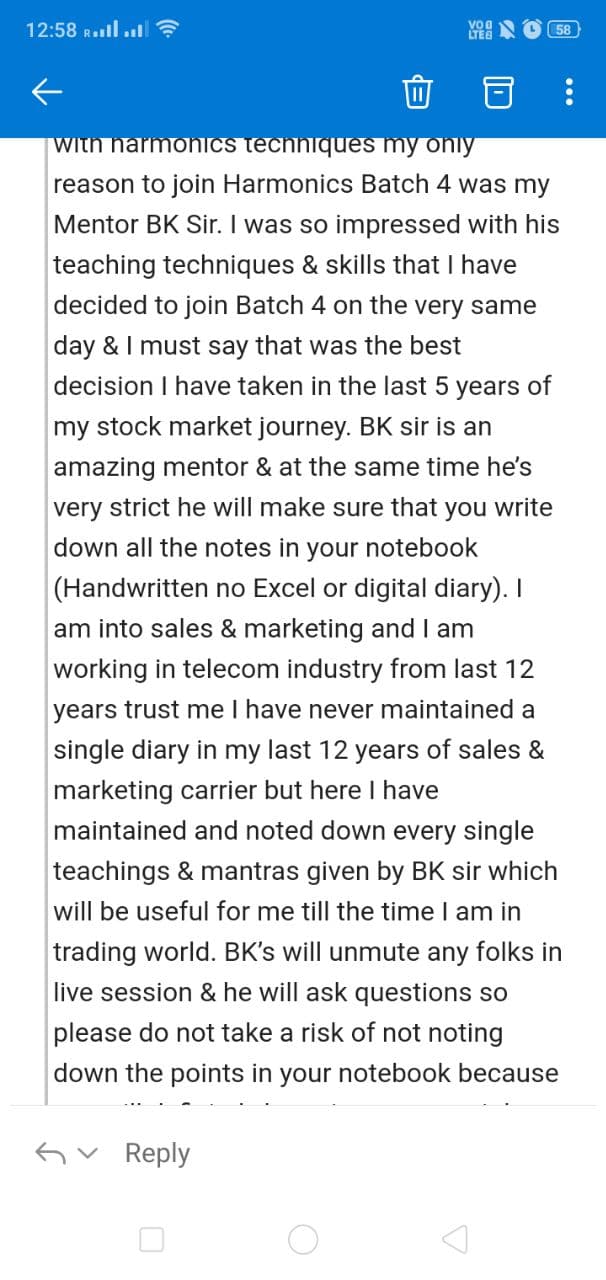Viewport: 606px width, 1280px height.
Task: Open the three-dot overflow menu
Action: [569, 93]
